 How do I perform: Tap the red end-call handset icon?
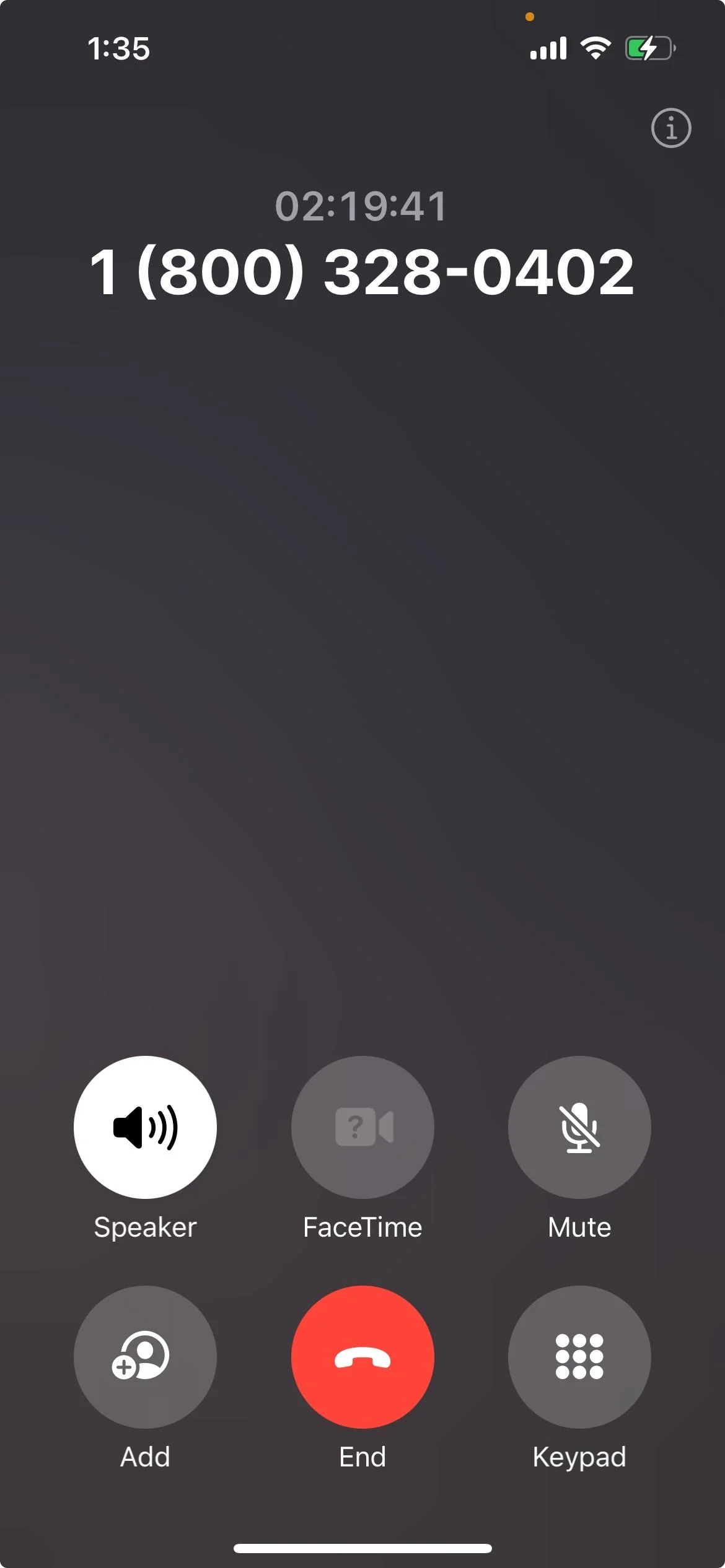[x=362, y=1357]
